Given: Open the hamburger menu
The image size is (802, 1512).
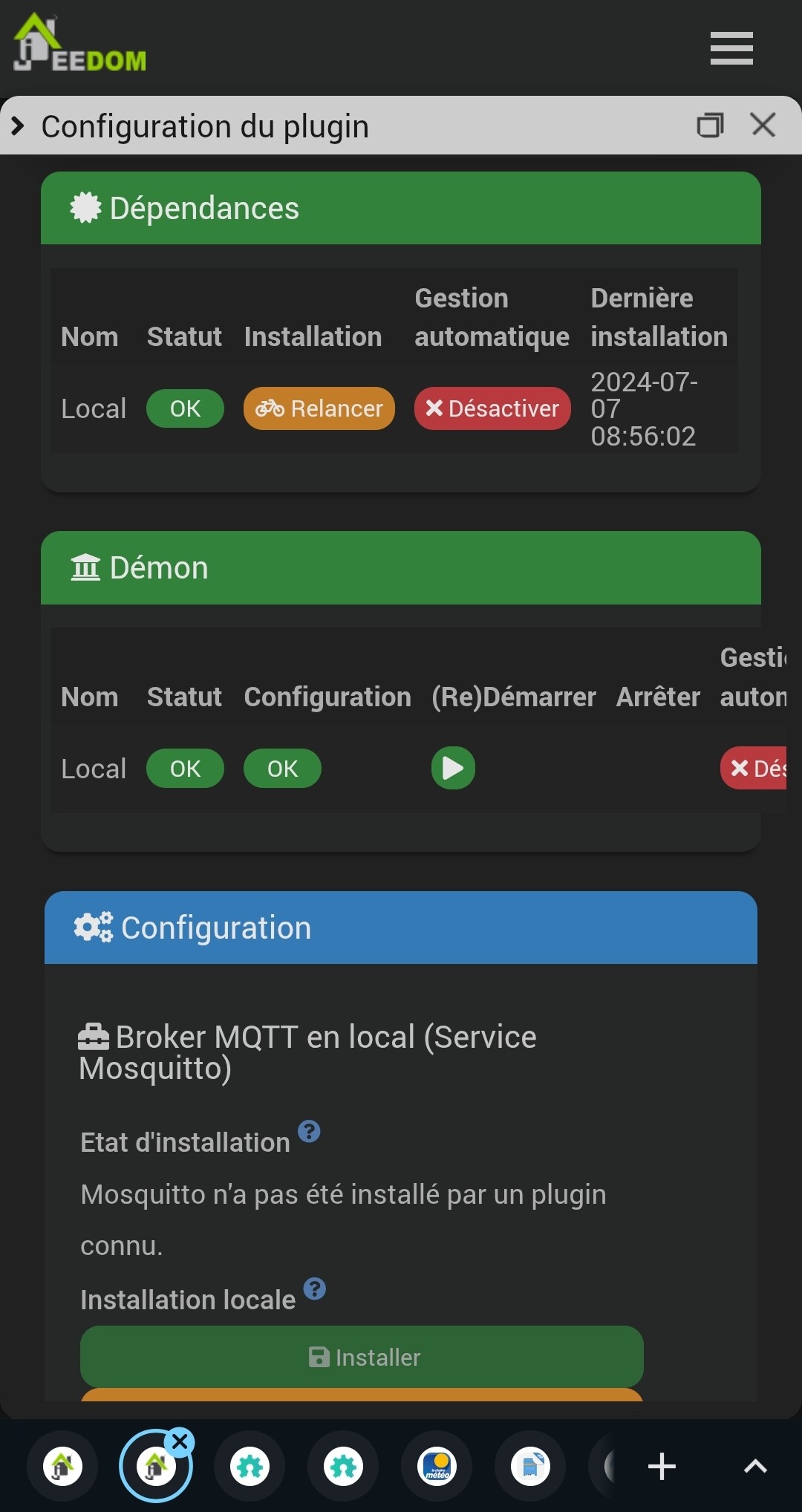Looking at the screenshot, I should 731,48.
